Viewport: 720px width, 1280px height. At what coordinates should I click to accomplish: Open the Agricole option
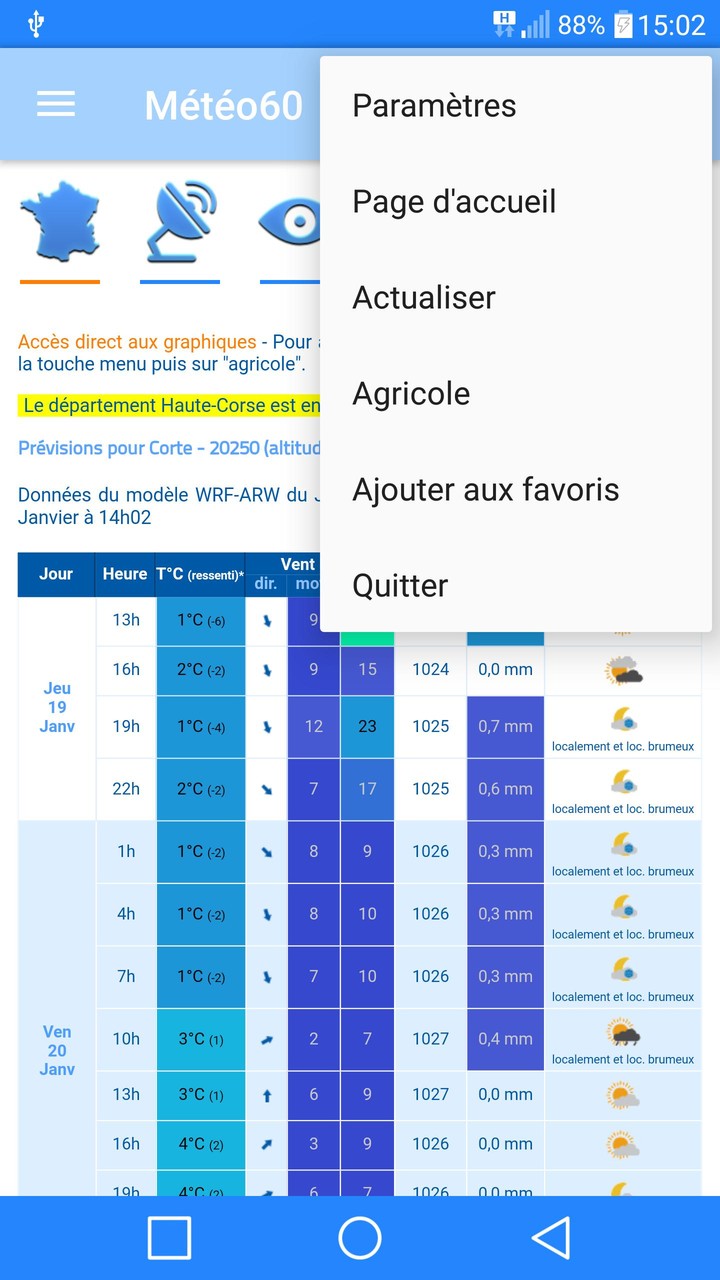pos(411,393)
